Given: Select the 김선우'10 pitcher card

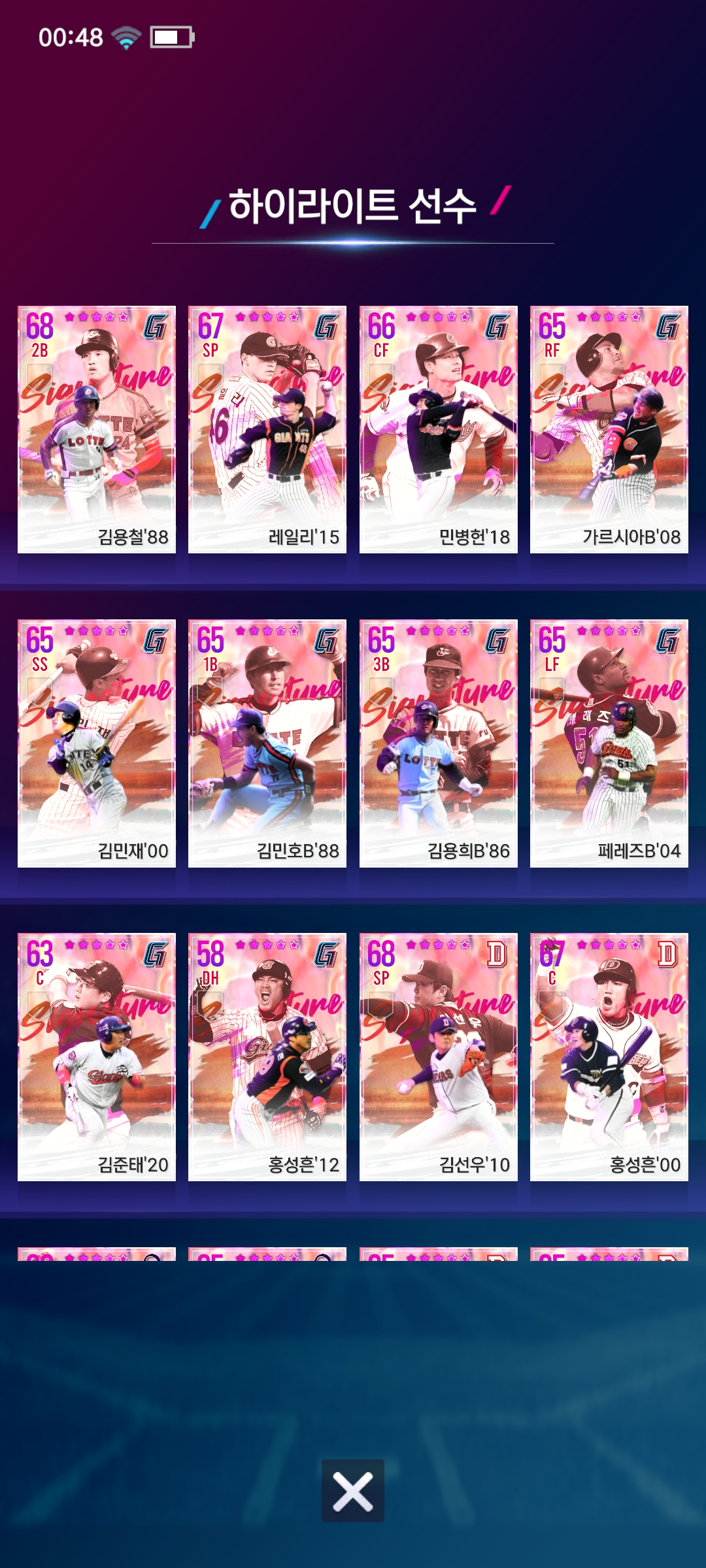Looking at the screenshot, I should (x=438, y=1056).
